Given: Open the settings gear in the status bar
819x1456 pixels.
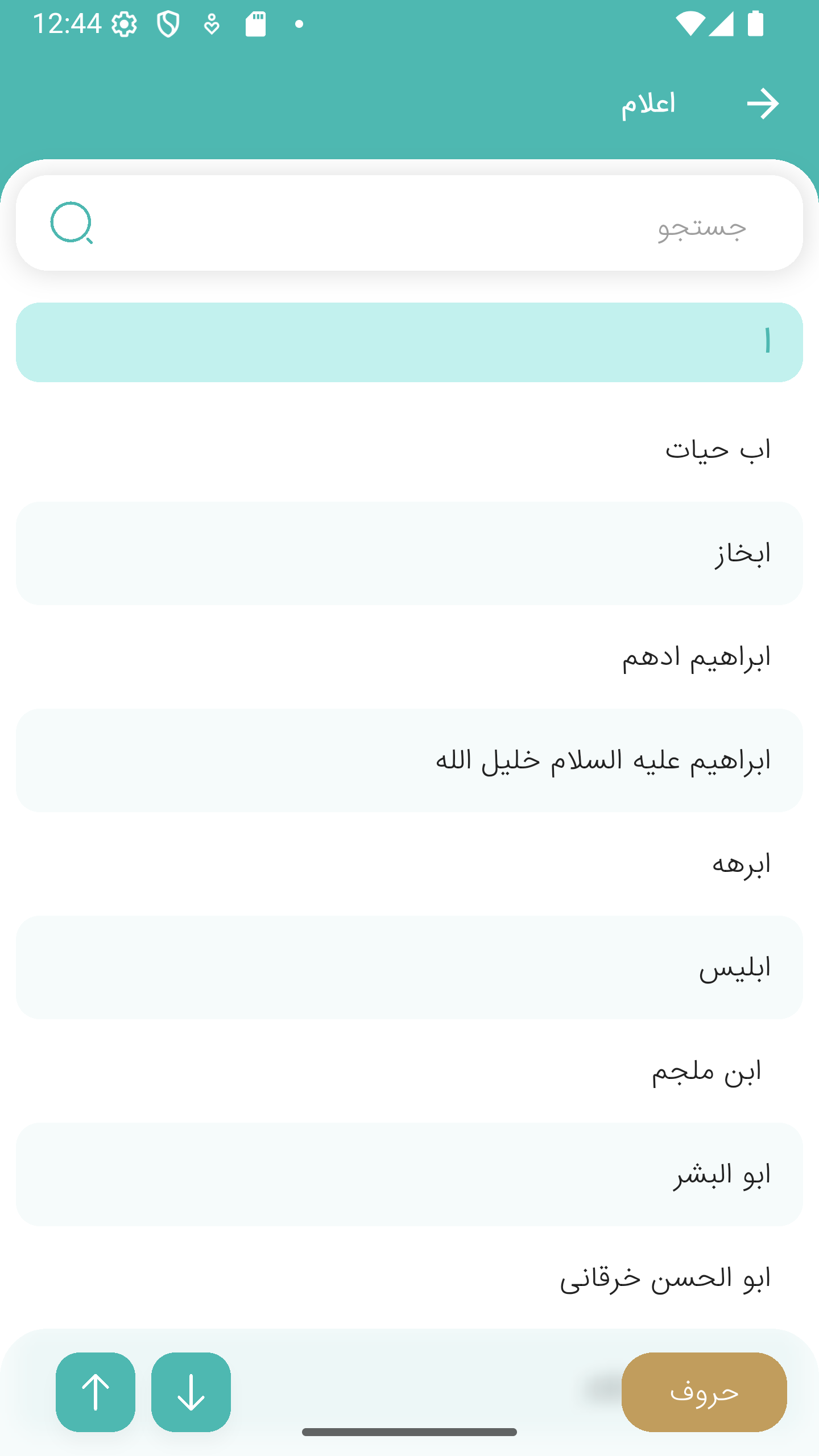Looking at the screenshot, I should (126, 24).
